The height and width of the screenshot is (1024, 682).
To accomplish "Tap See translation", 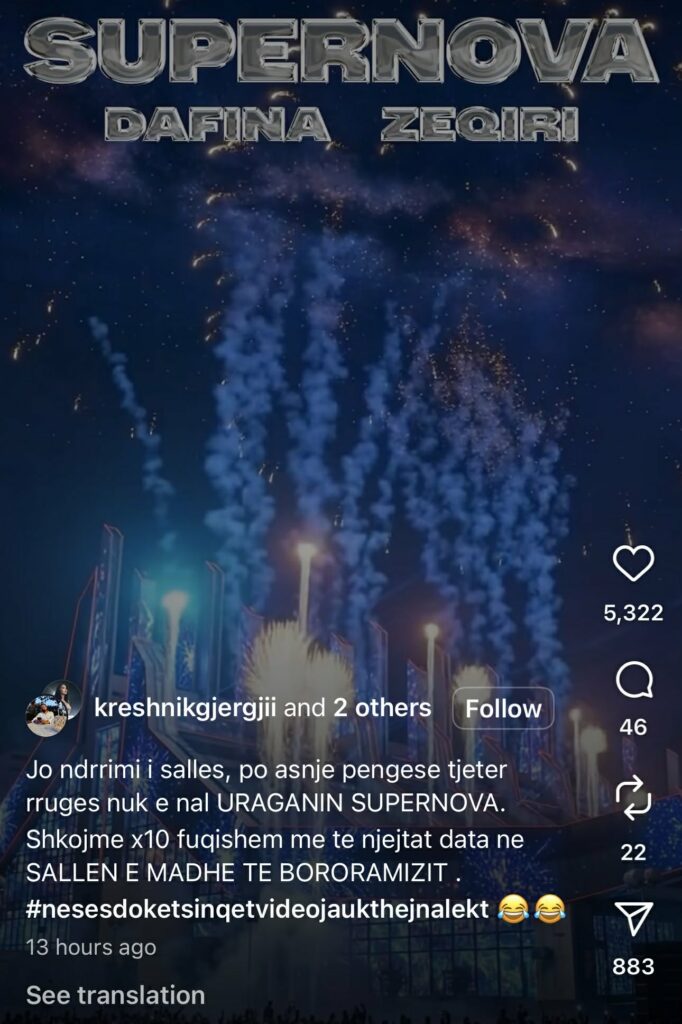I will click(115, 995).
